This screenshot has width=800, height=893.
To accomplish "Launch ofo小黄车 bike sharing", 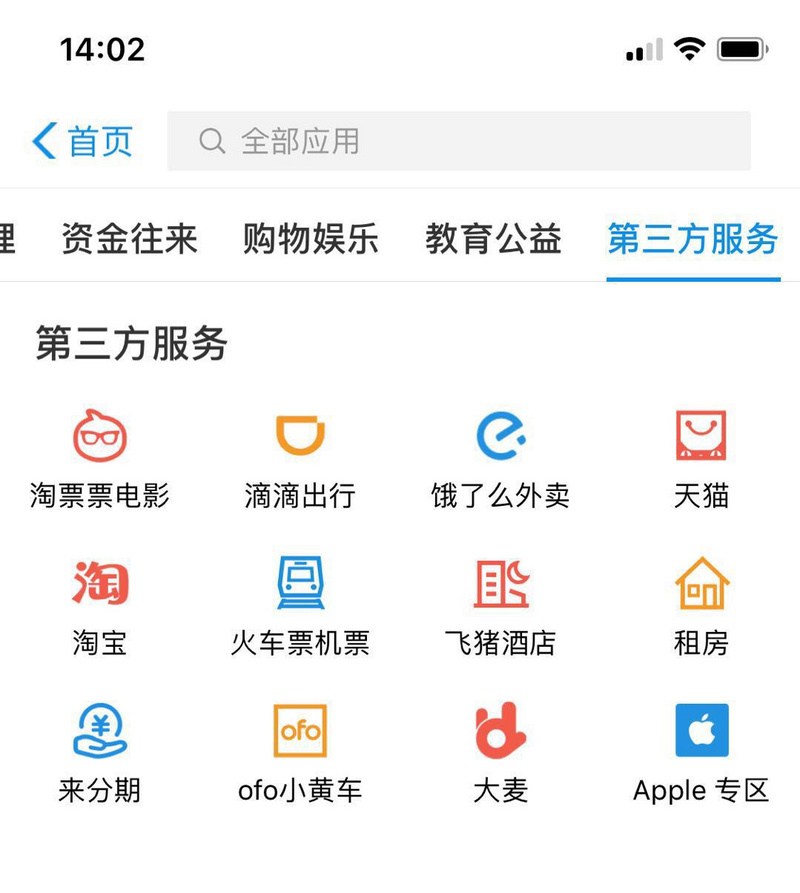I will point(300,753).
